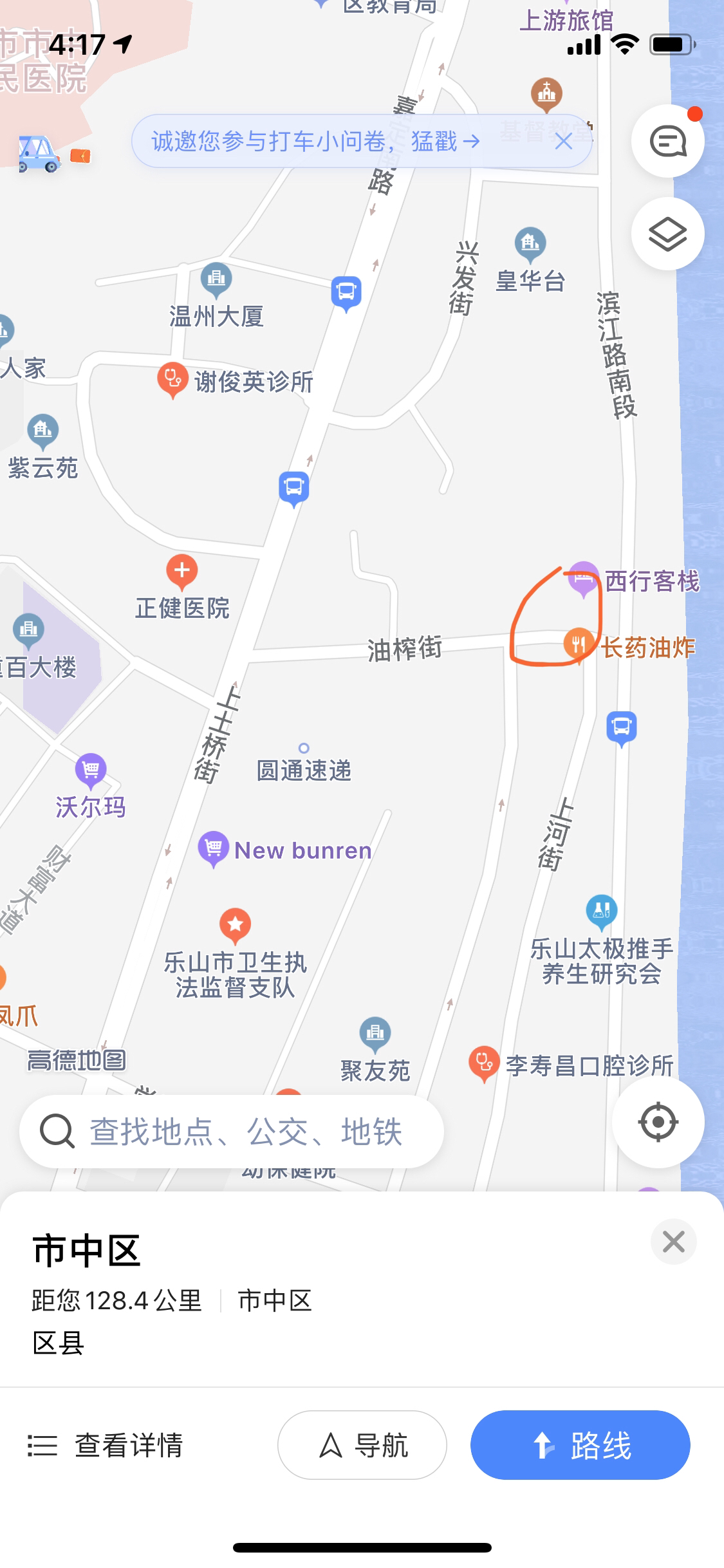724x1568 pixels.
Task: Open the taxi survey invitation banner
Action: click(x=315, y=141)
